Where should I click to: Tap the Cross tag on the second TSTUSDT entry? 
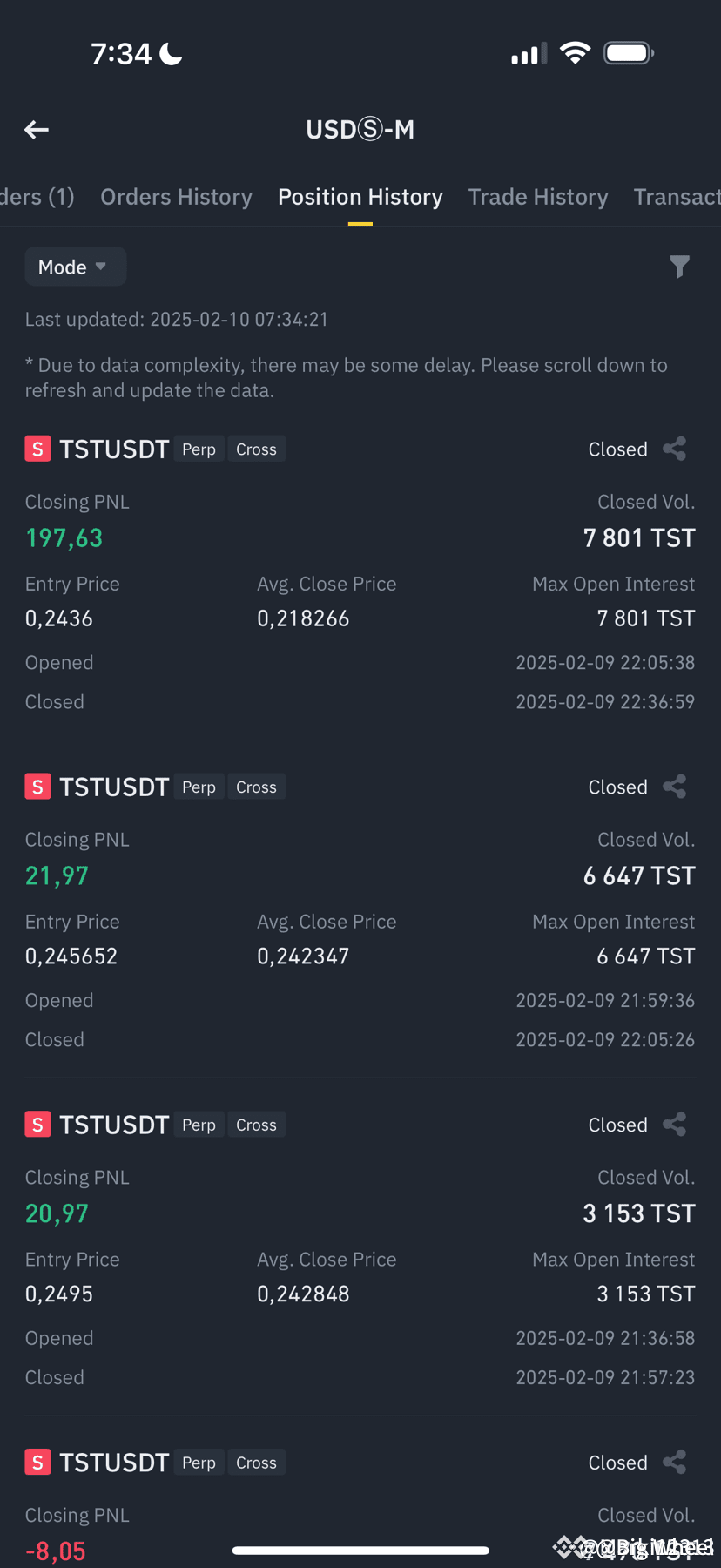(x=256, y=787)
